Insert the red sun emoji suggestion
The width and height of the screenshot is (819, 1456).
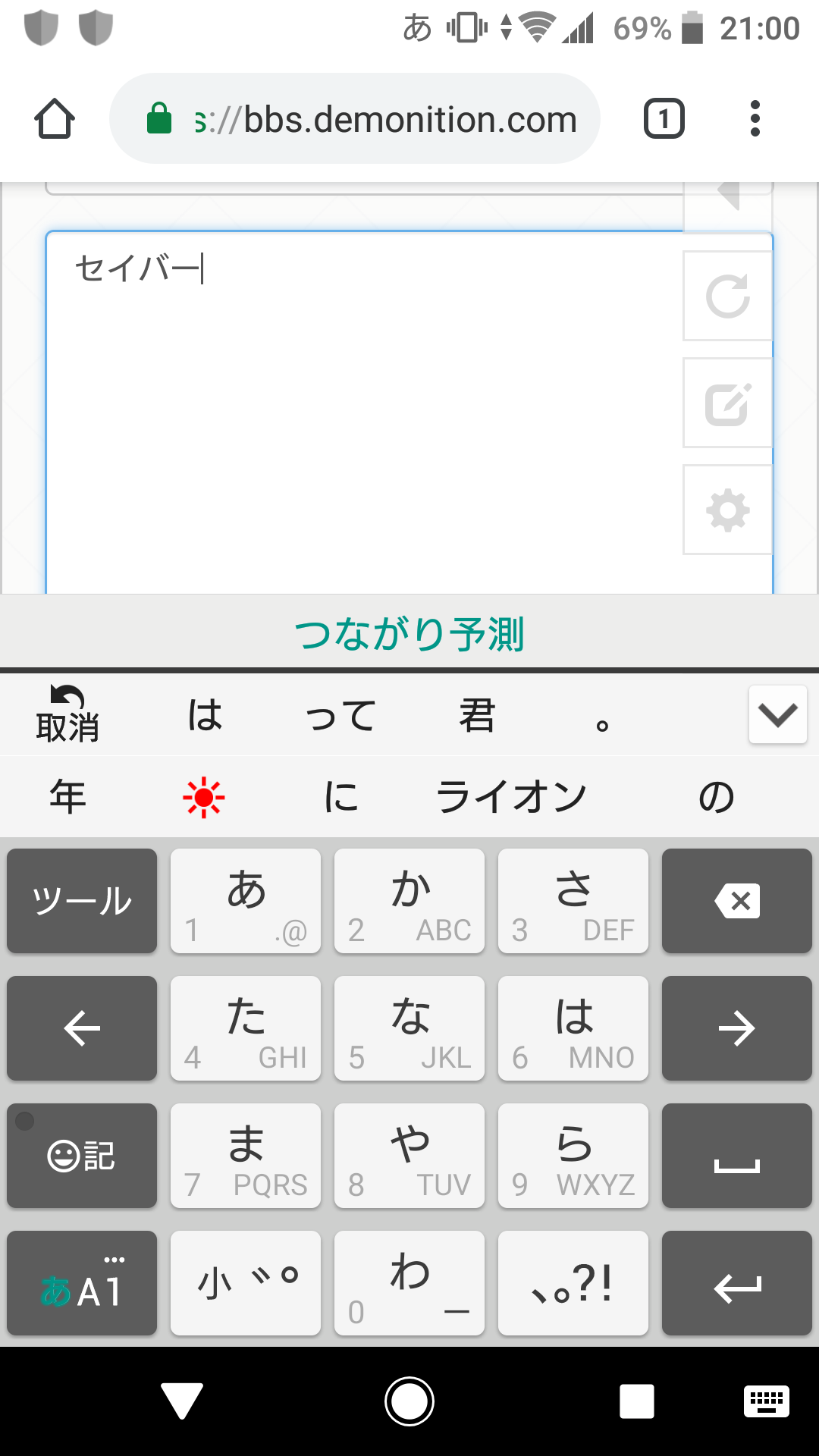pyautogui.click(x=203, y=798)
